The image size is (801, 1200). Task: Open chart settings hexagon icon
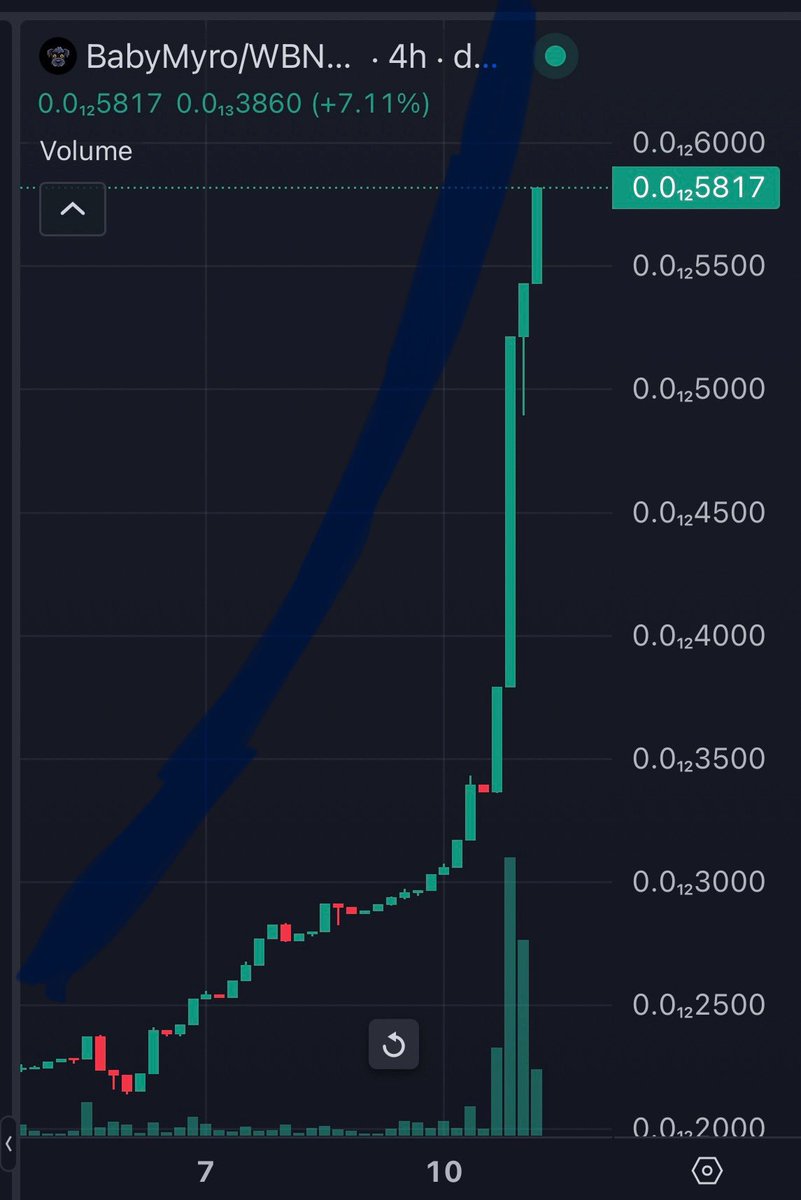pos(706,1170)
